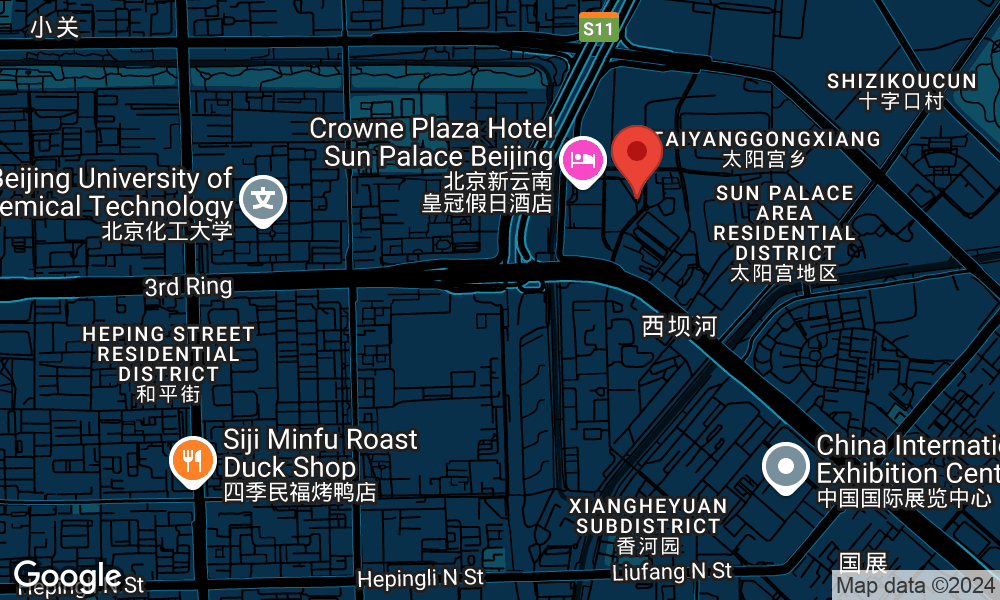Tap the red location pin marker
This screenshot has height=600, width=1000.
(x=636, y=155)
